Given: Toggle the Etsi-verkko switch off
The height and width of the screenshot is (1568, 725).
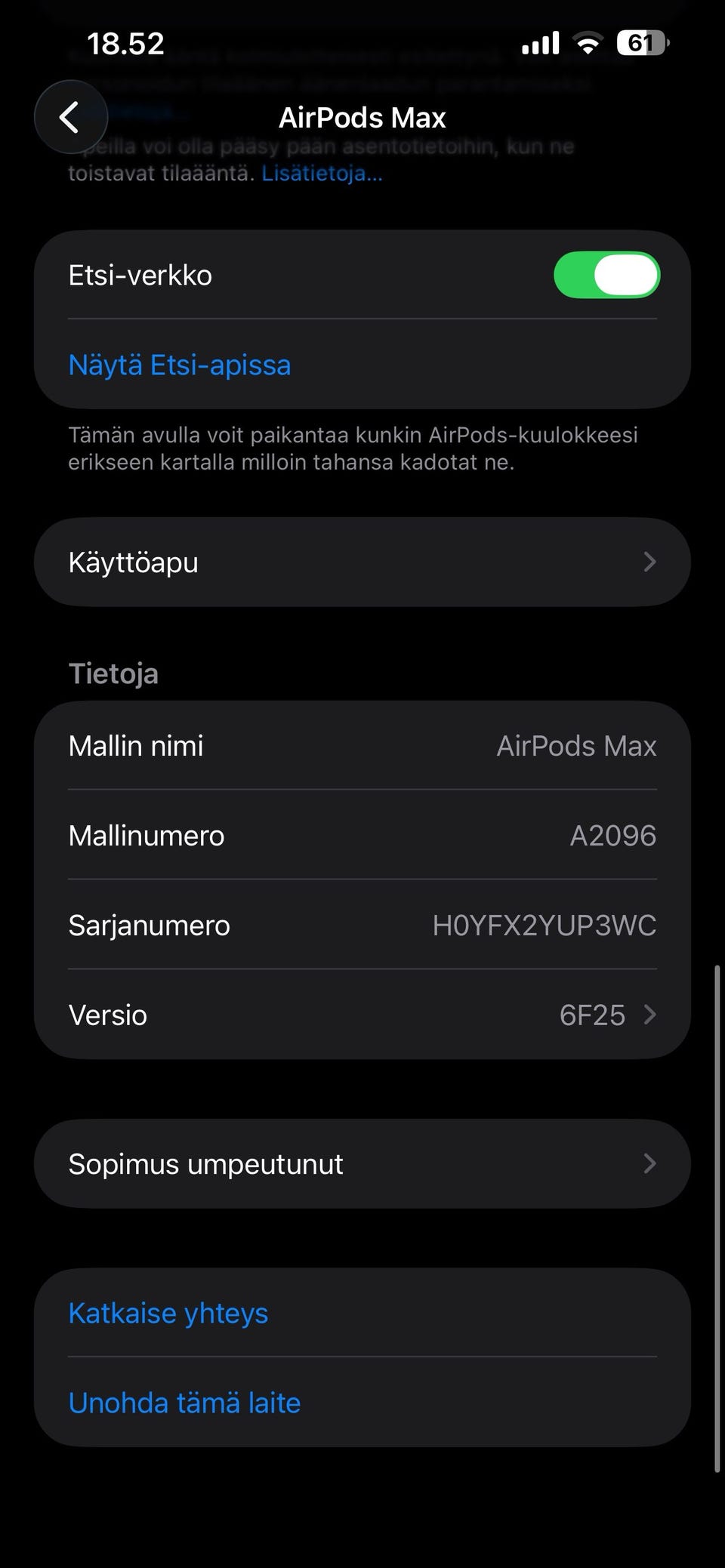Looking at the screenshot, I should [606, 275].
